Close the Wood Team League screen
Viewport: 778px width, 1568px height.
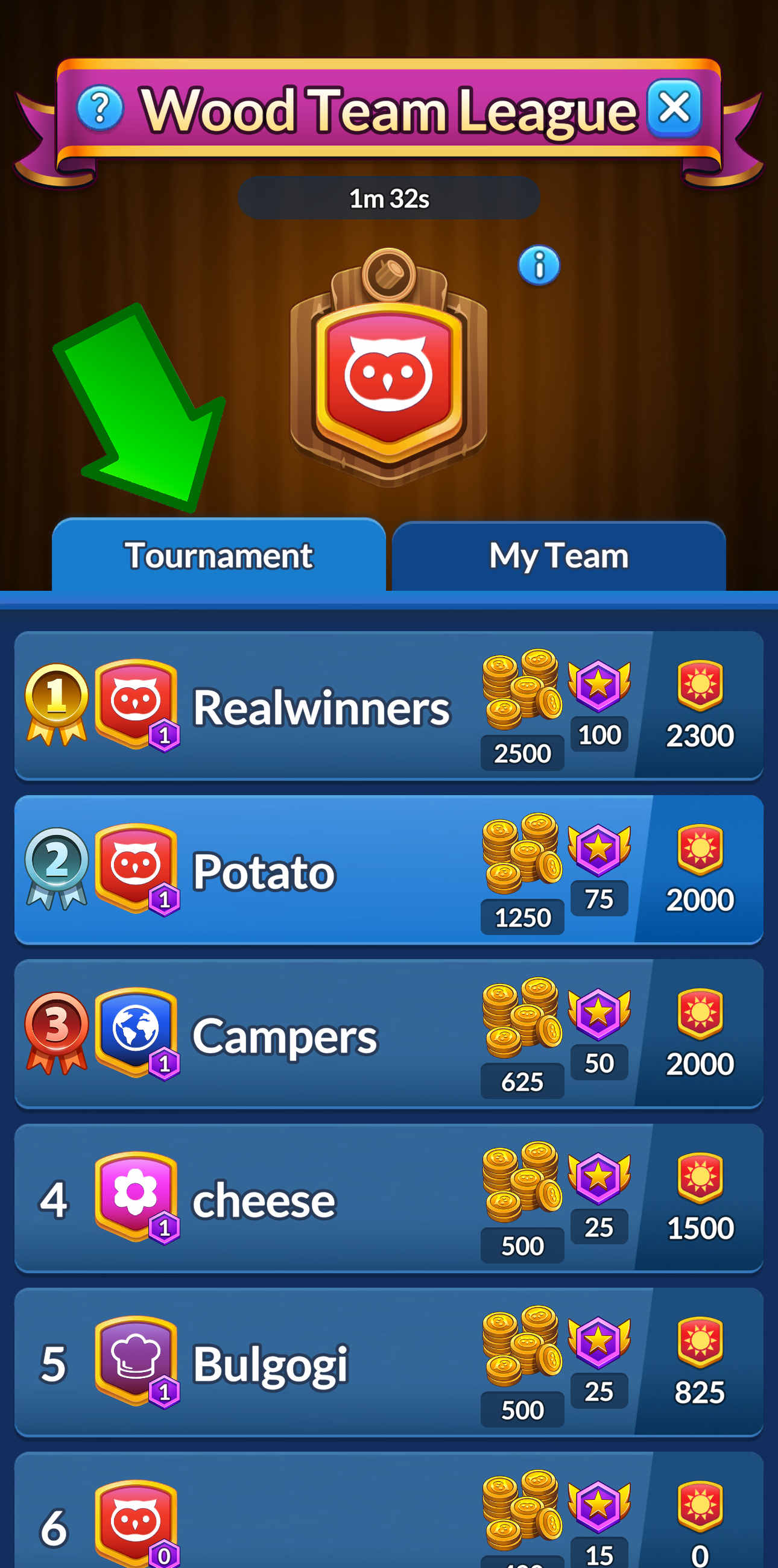pyautogui.click(x=674, y=109)
